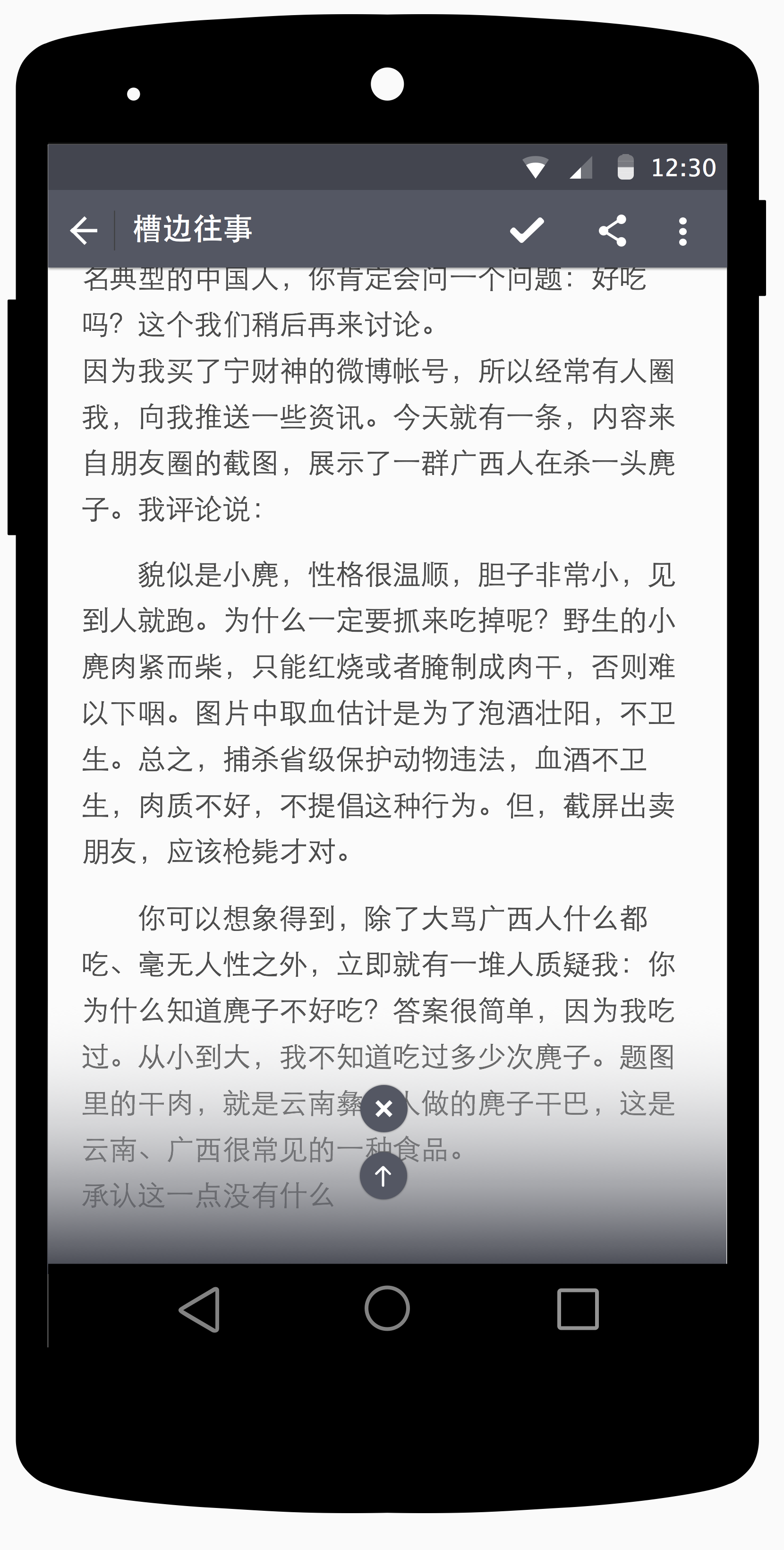This screenshot has width=784, height=1550.
Task: Tap the system home button
Action: point(387,1308)
